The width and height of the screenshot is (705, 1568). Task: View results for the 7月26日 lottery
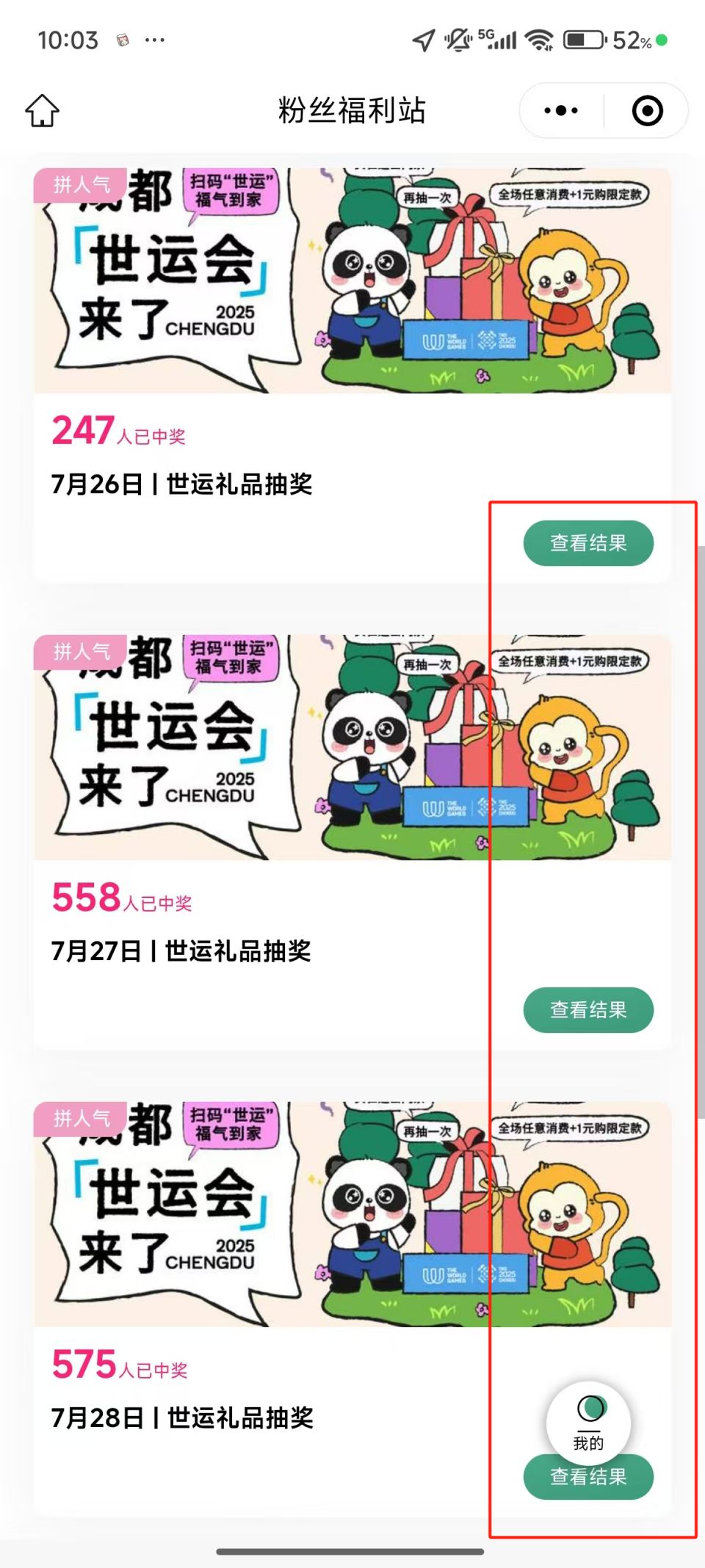point(588,543)
